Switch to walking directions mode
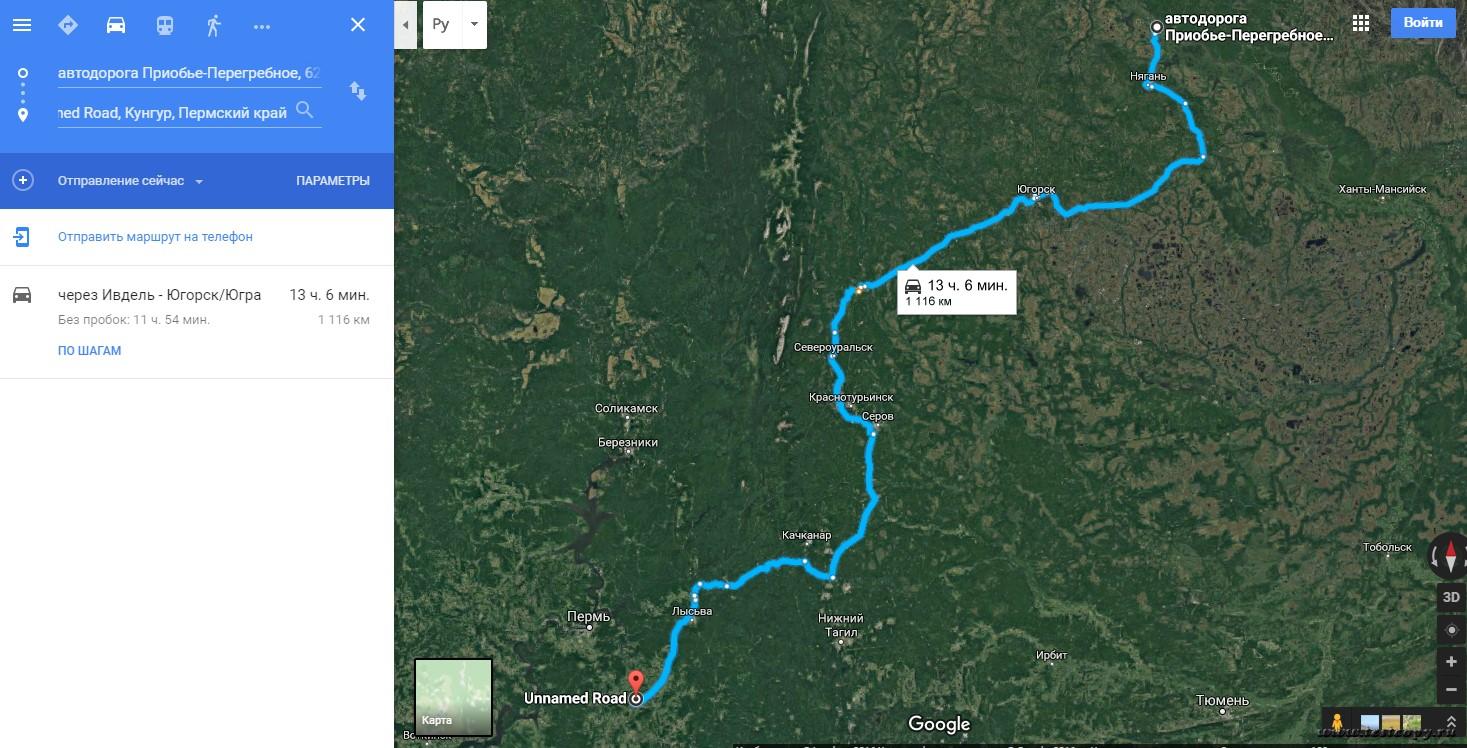Image resolution: width=1467 pixels, height=748 pixels. point(213,25)
